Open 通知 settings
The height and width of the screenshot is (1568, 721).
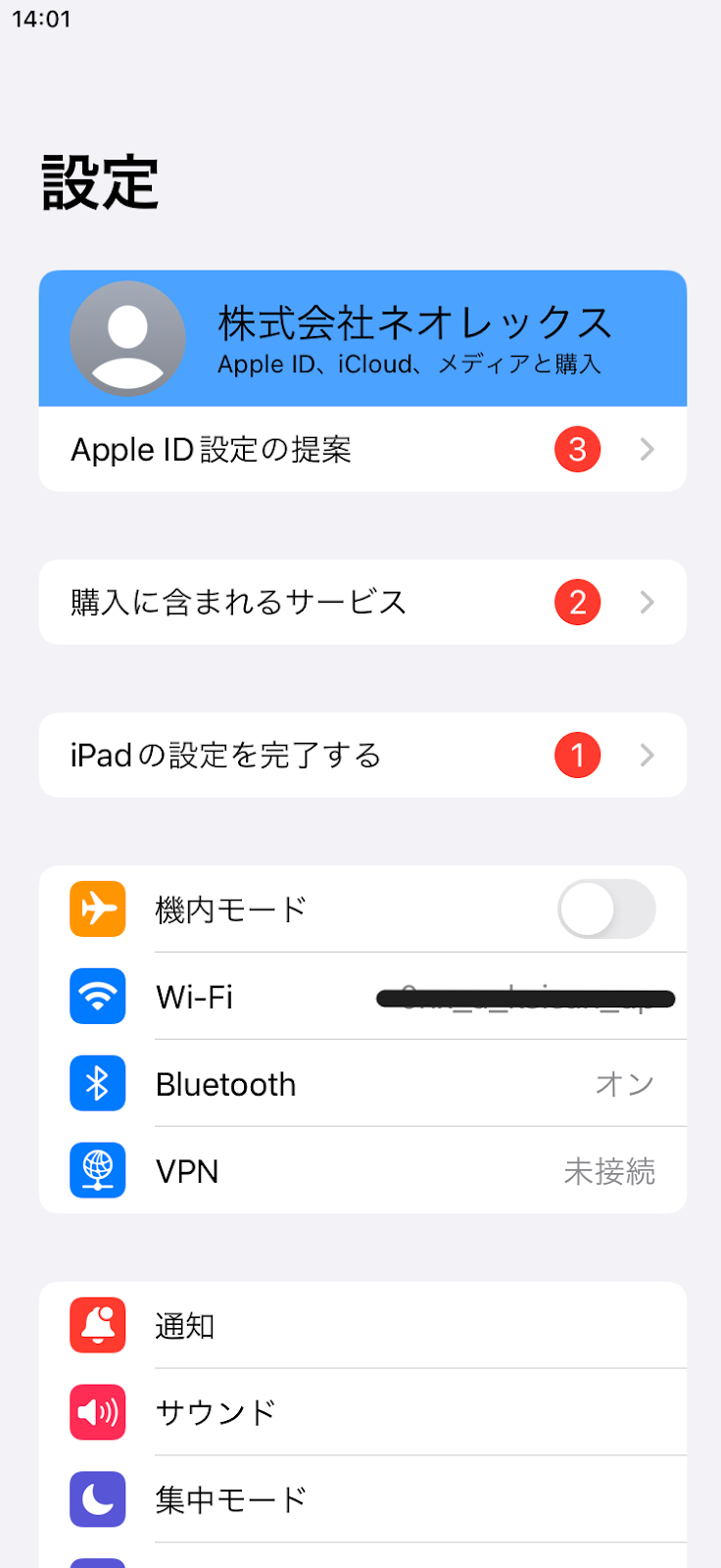(x=362, y=1326)
